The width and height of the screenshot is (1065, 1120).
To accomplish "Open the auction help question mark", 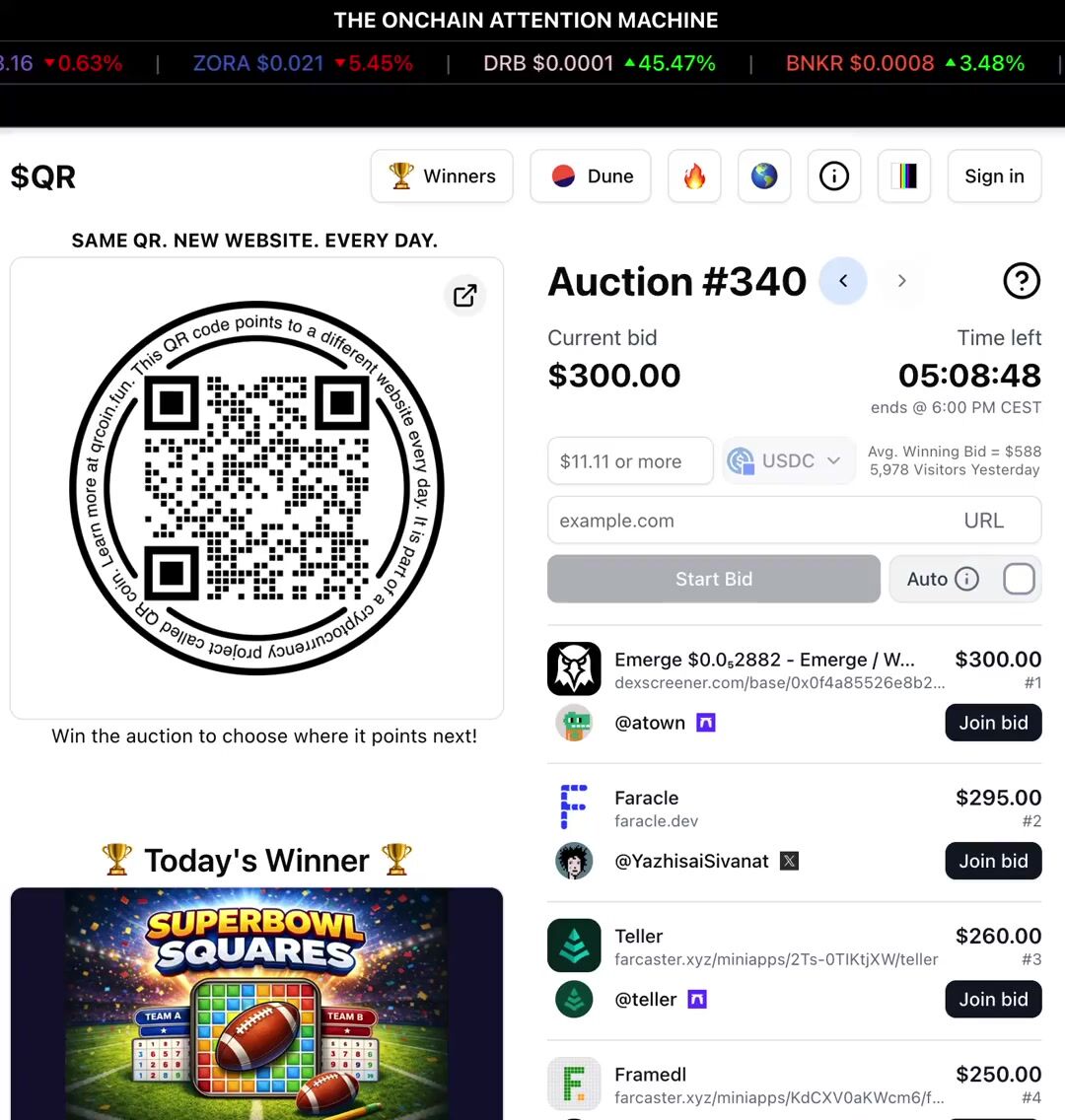I will coord(1022,281).
